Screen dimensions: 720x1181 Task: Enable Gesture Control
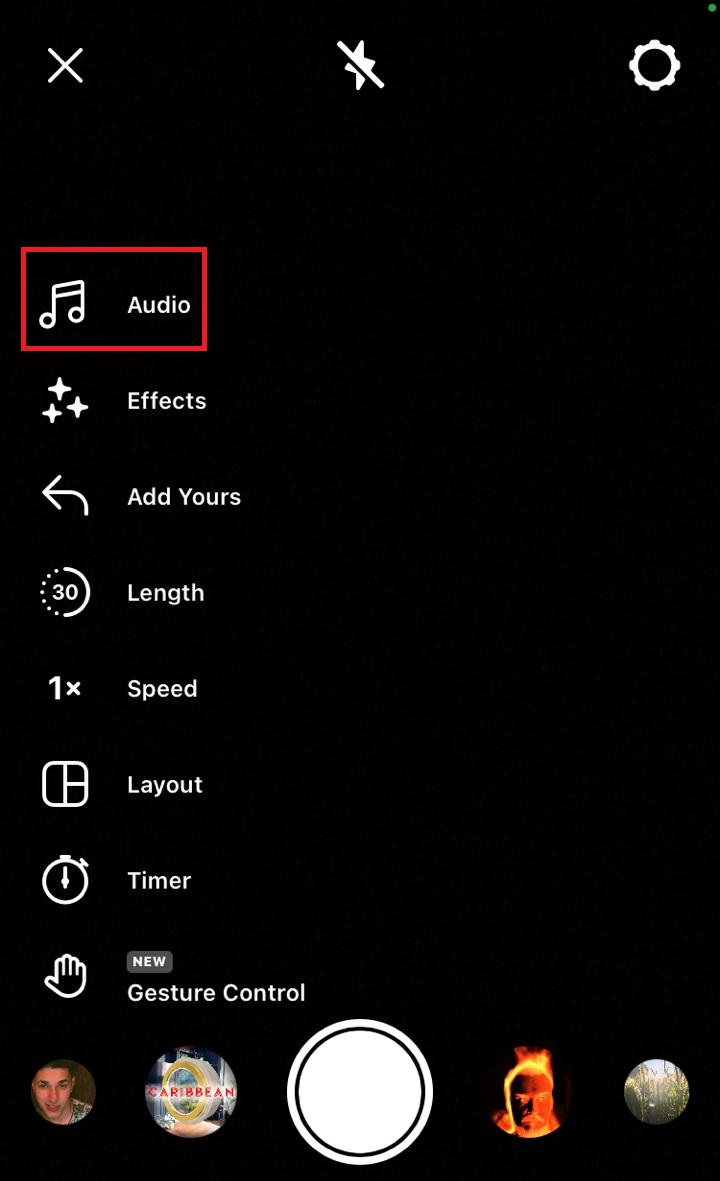[172, 980]
